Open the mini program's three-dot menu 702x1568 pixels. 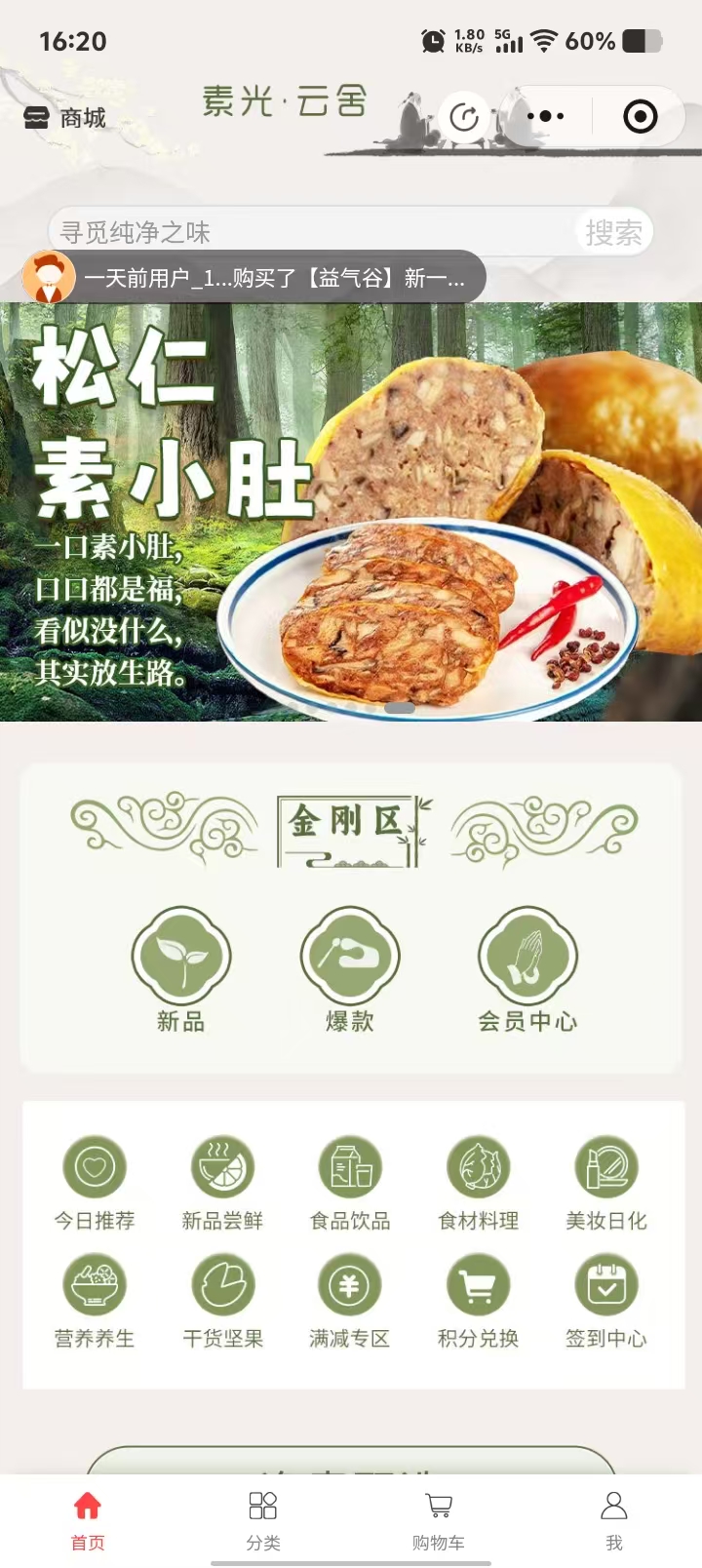click(x=545, y=116)
